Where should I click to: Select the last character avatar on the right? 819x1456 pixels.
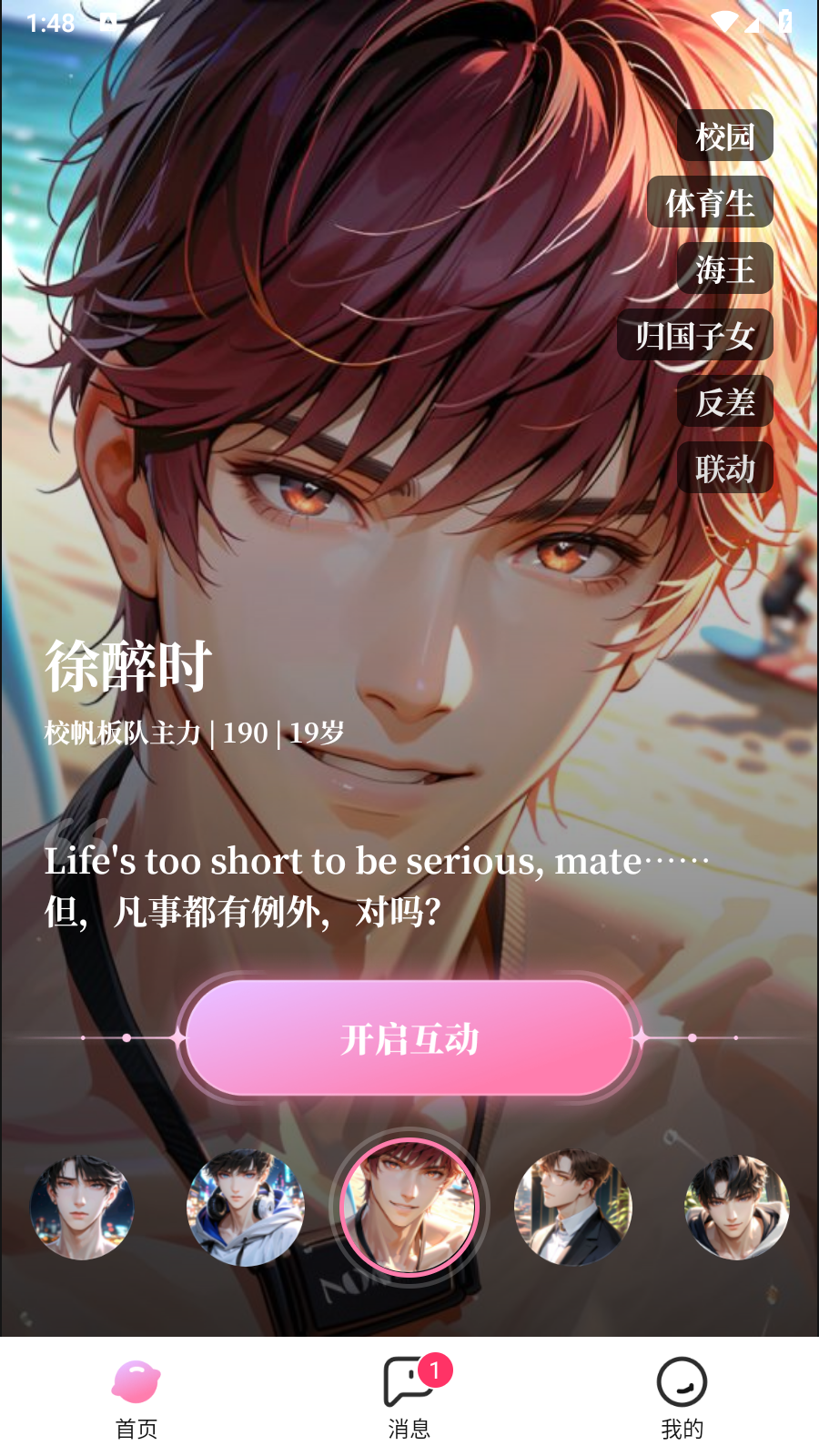[x=736, y=1208]
